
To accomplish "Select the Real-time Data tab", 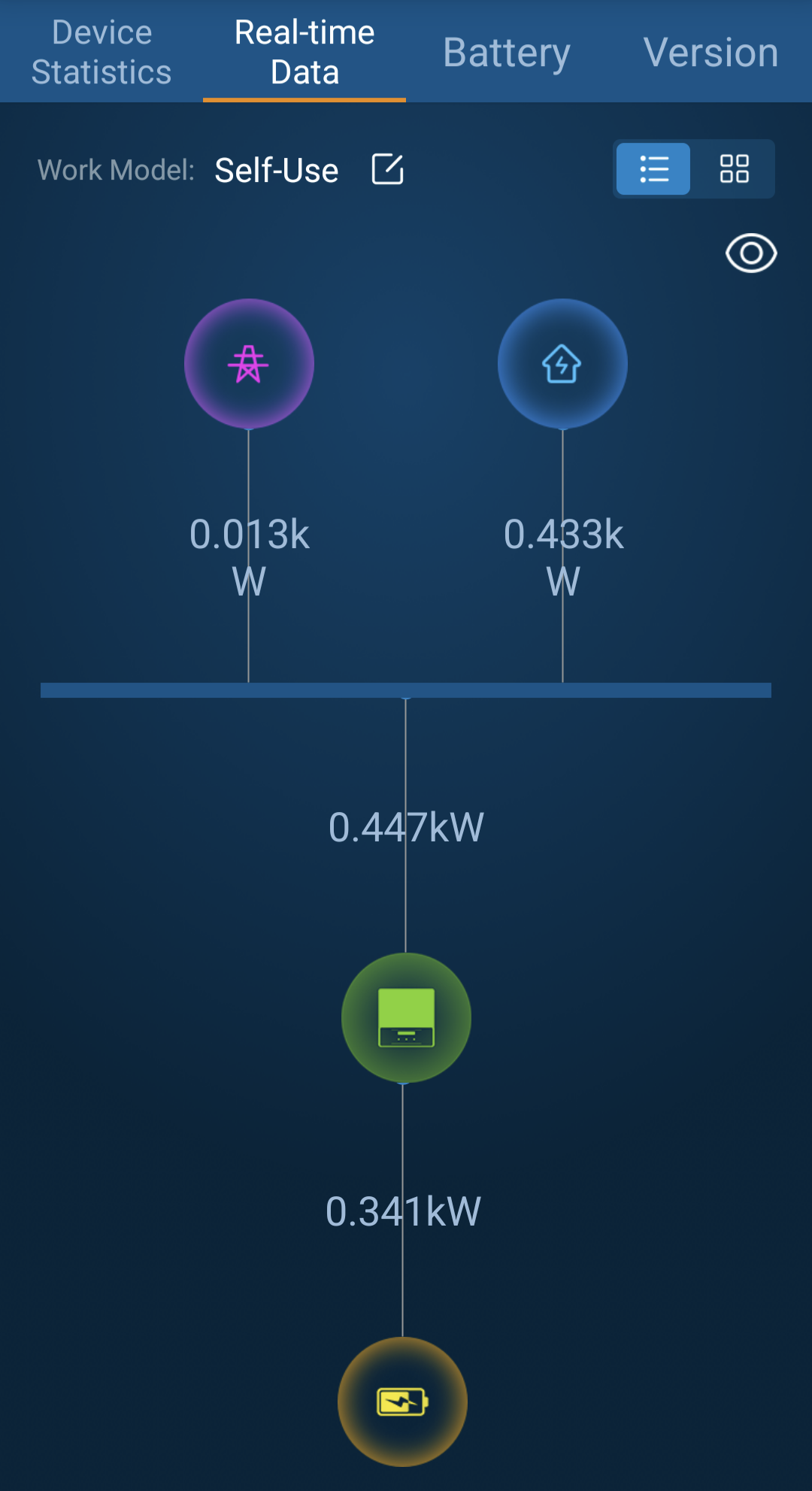I will pos(304,52).
